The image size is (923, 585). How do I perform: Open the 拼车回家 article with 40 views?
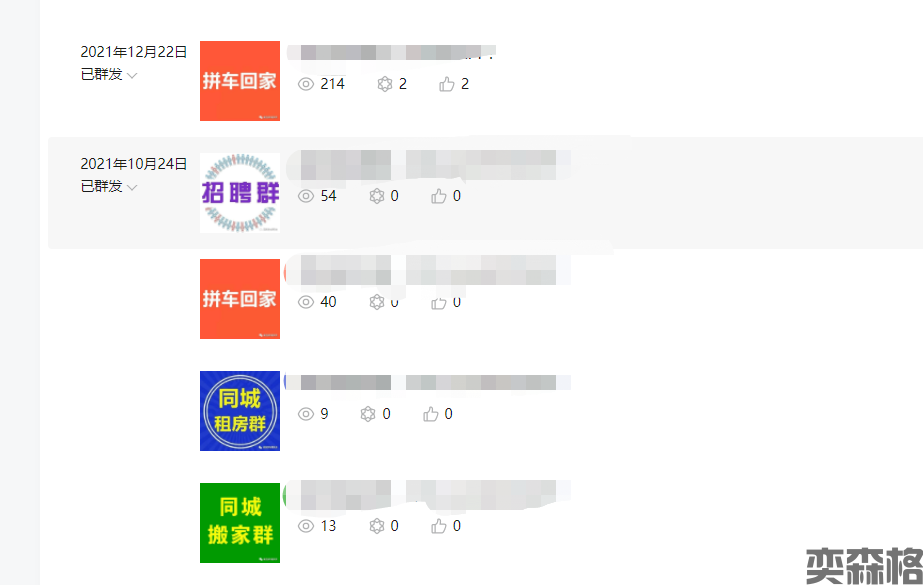[x=240, y=299]
